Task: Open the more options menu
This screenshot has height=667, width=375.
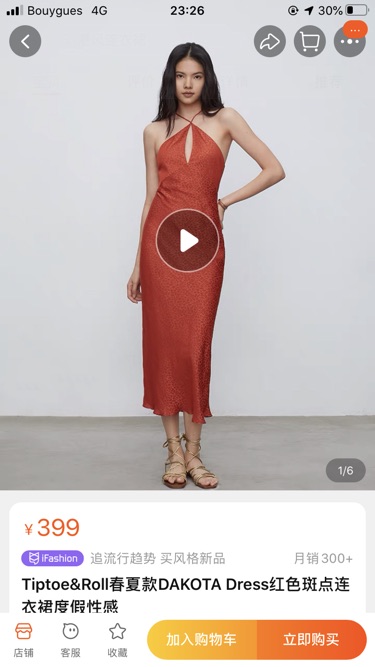Action: click(x=350, y=41)
